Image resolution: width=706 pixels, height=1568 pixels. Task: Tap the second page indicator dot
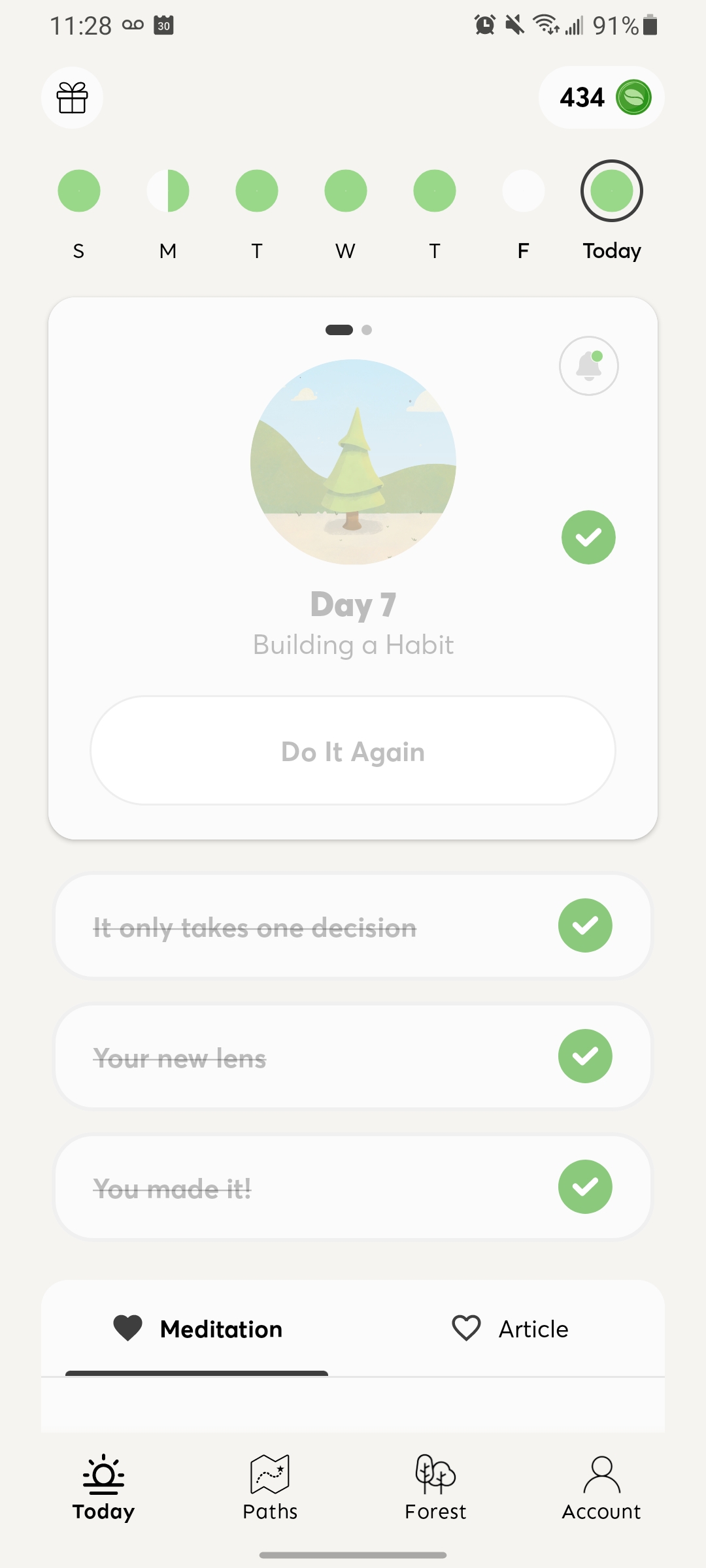click(x=366, y=331)
